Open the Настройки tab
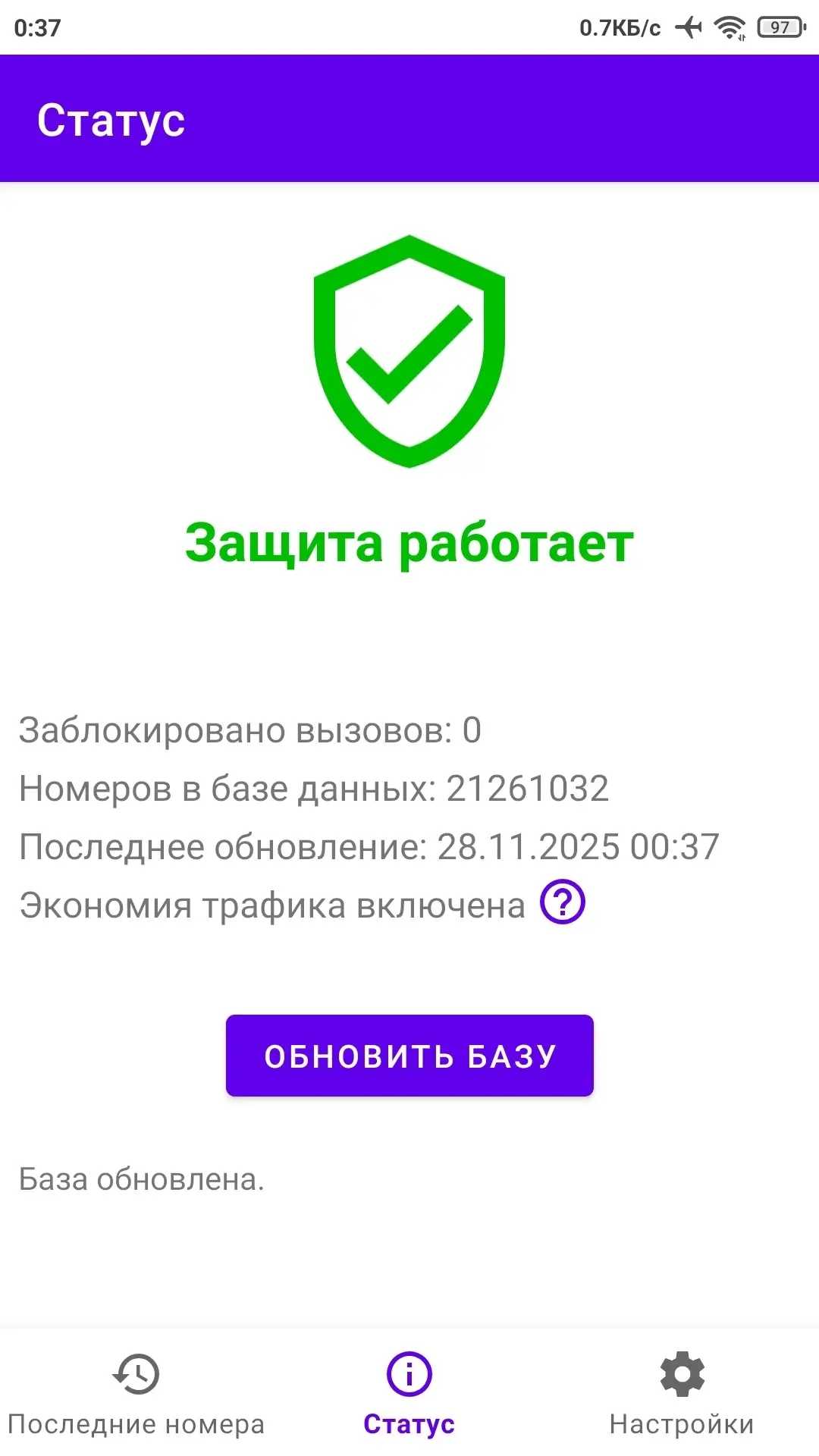The width and height of the screenshot is (819, 1456). [682, 1394]
